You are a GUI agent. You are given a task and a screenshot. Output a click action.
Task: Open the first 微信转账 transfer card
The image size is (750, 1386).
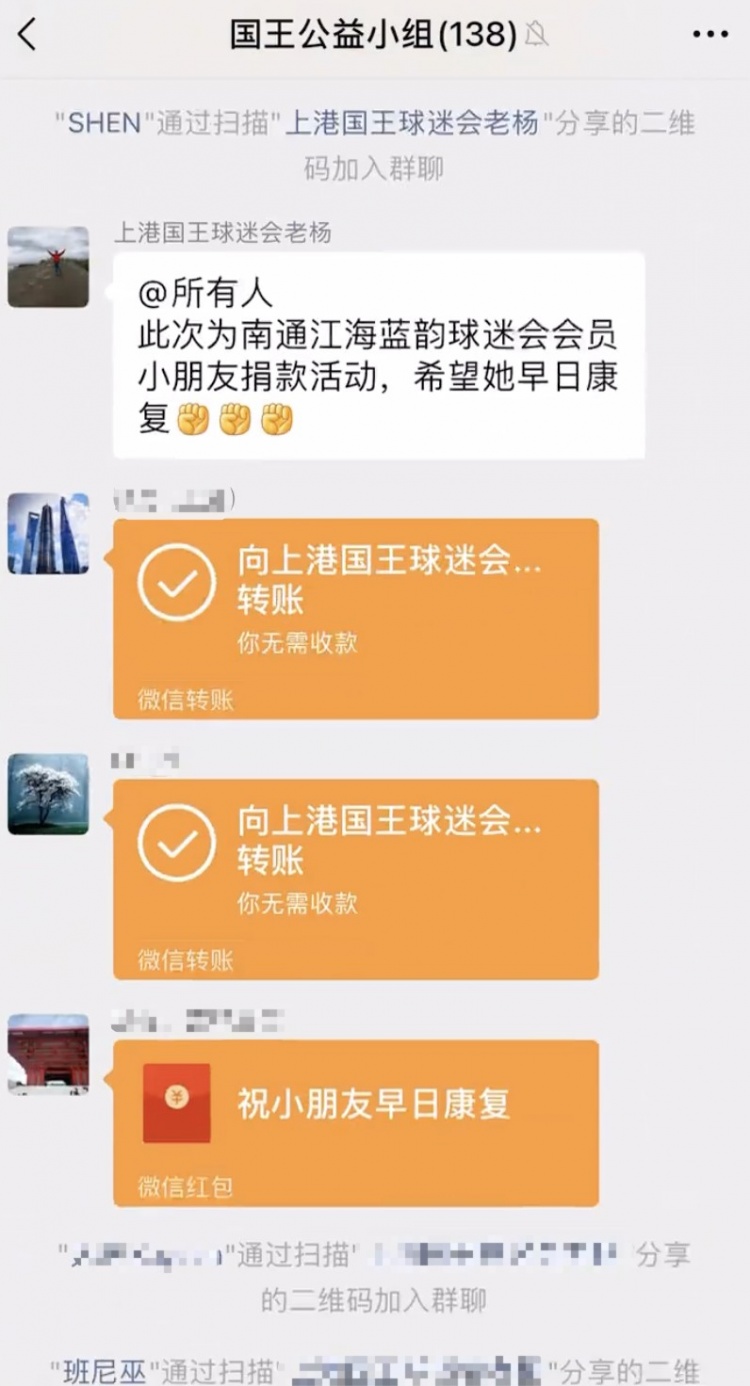pyautogui.click(x=355, y=617)
